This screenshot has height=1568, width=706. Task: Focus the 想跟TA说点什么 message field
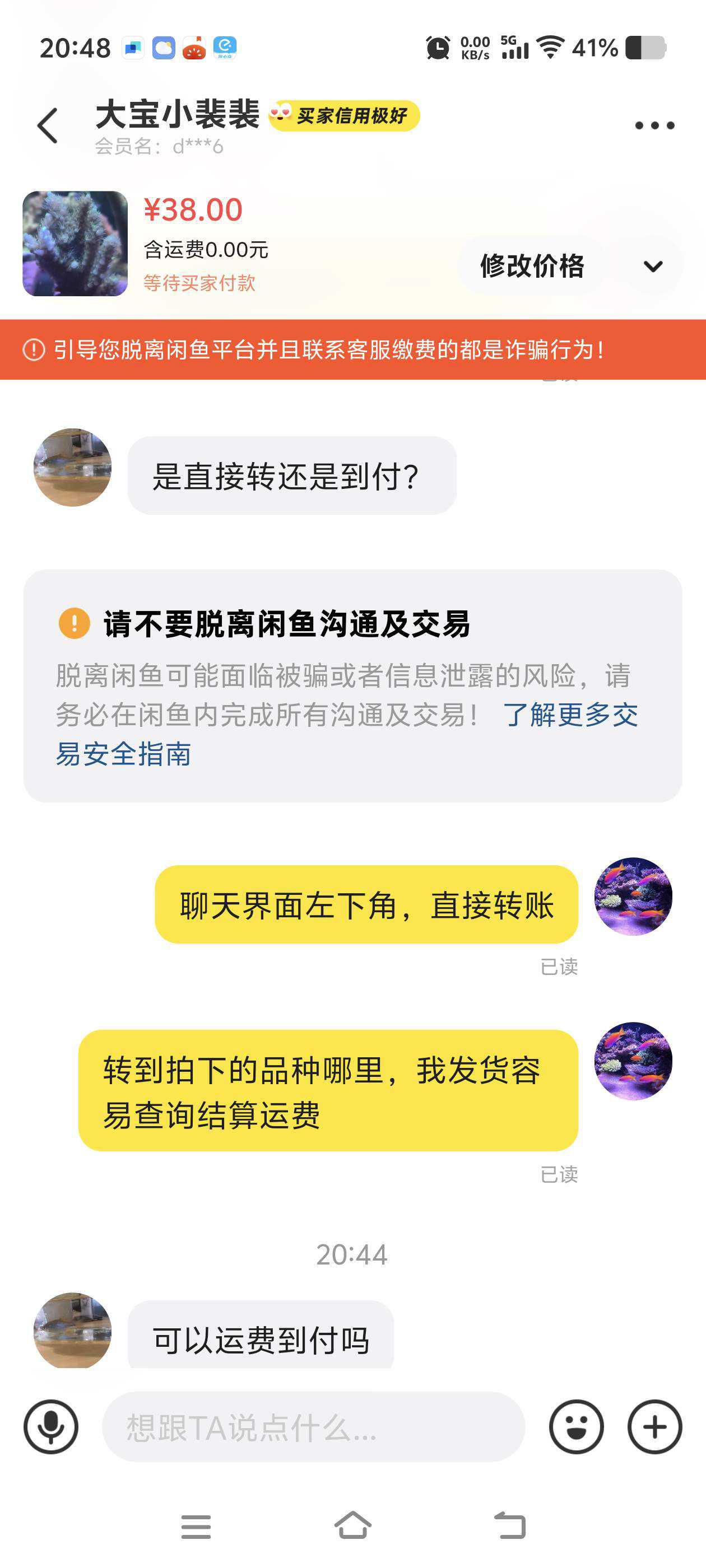coord(313,1426)
